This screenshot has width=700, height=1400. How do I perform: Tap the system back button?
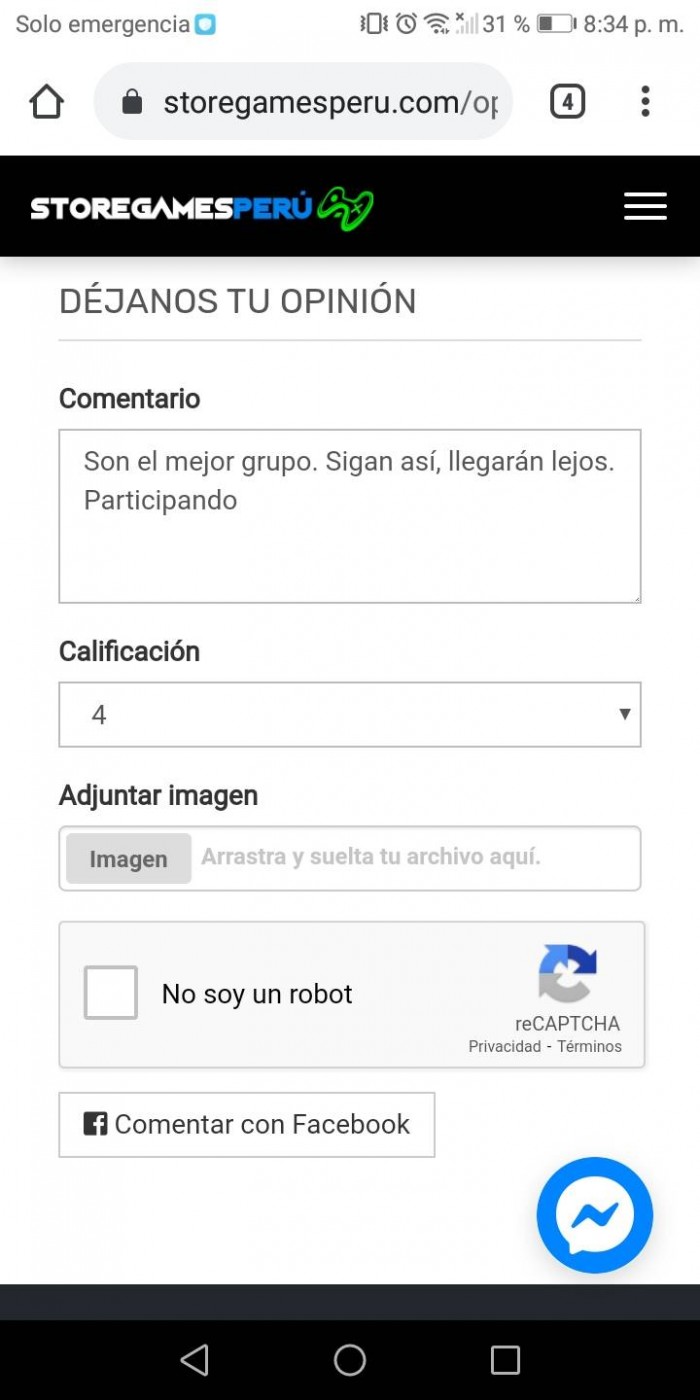(194, 1360)
